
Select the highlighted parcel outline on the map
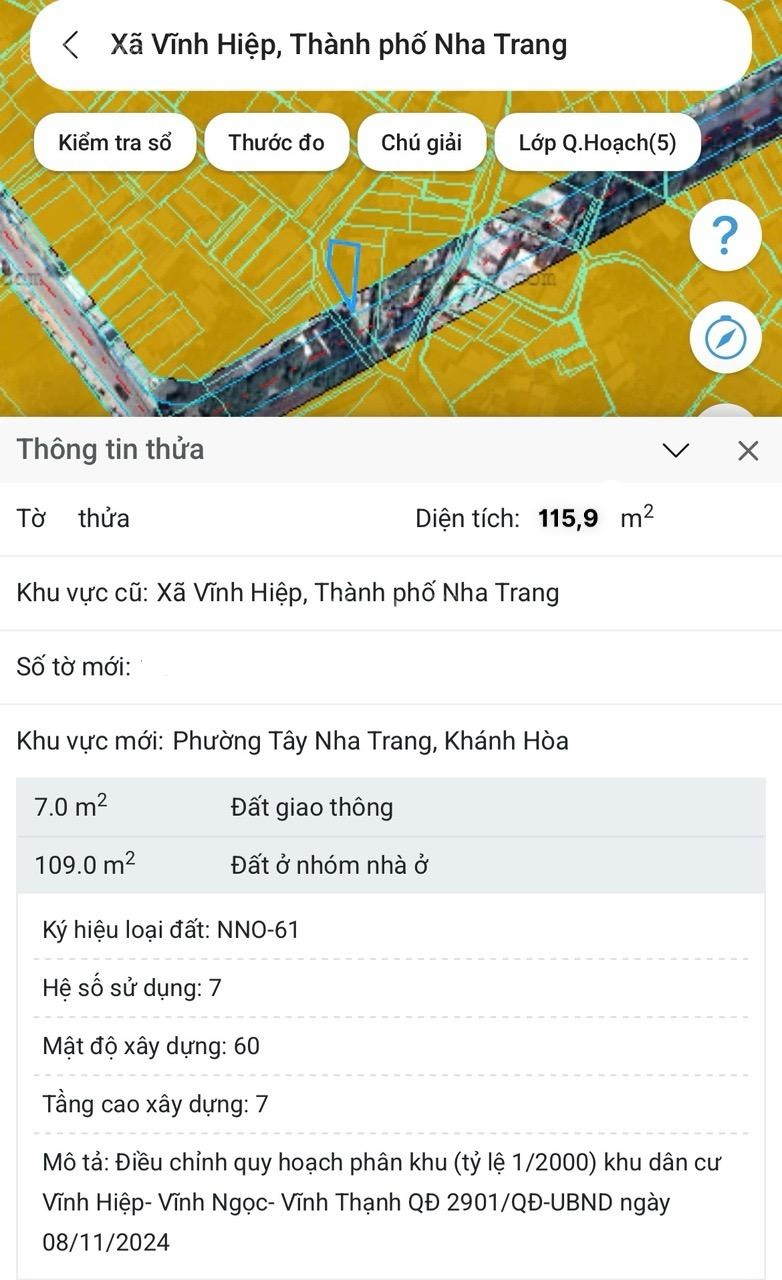[345, 270]
